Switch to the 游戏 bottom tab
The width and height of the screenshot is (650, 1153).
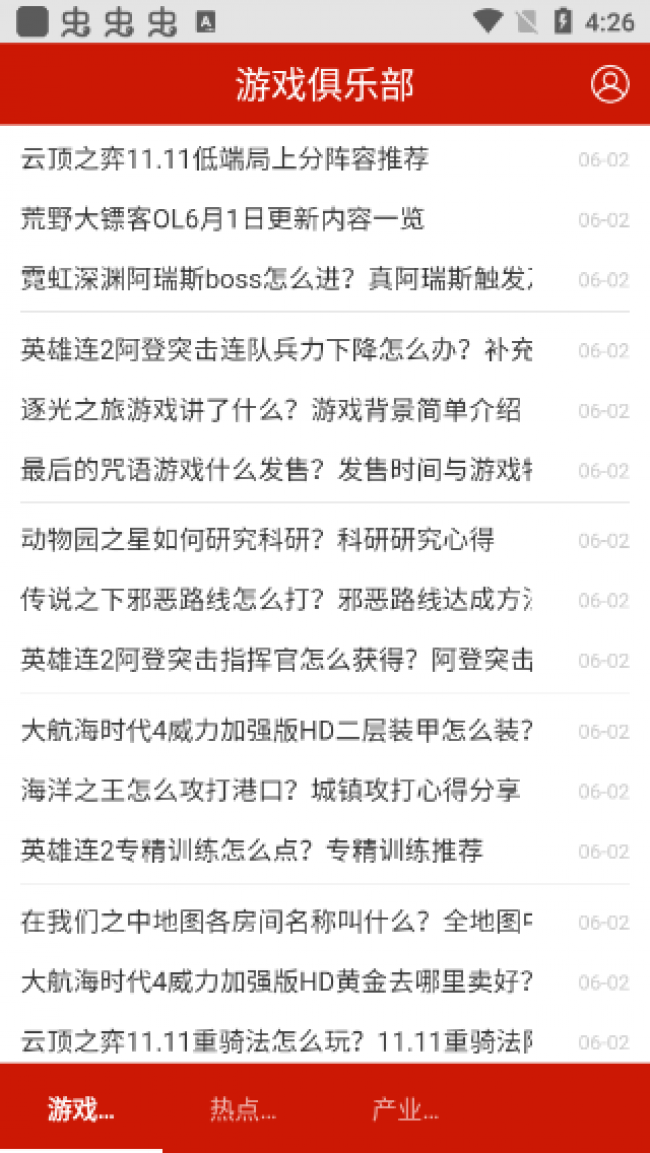click(81, 1108)
